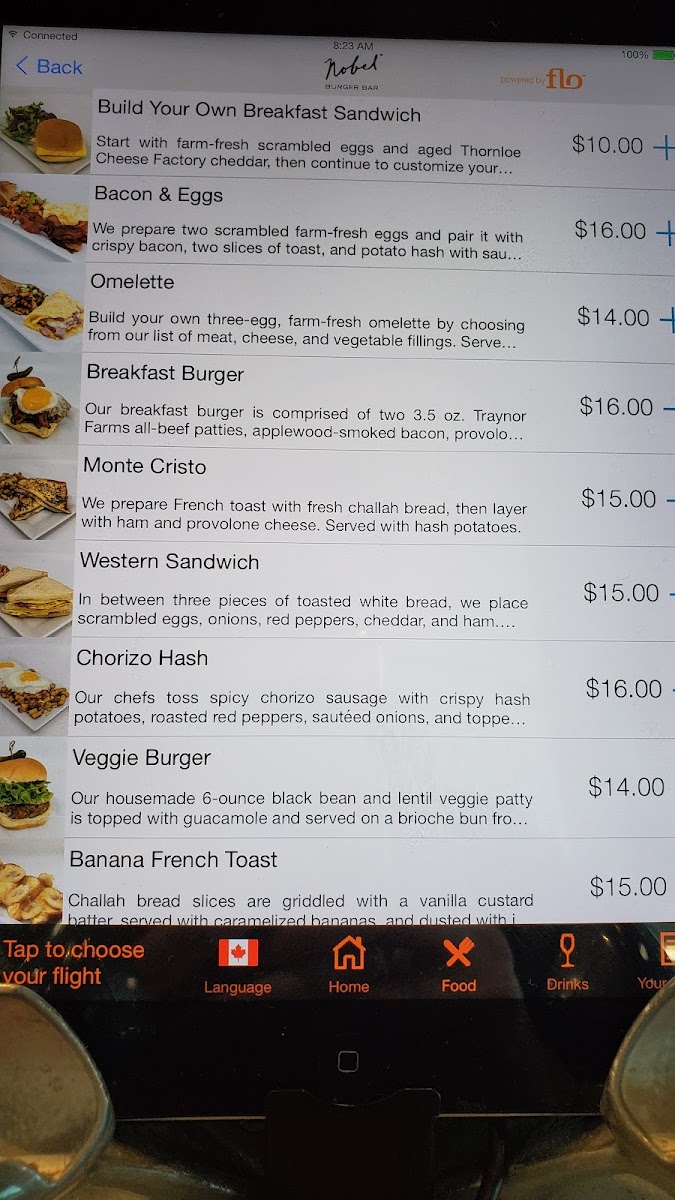Switch to the Home tab
The image size is (675, 1200).
click(348, 966)
